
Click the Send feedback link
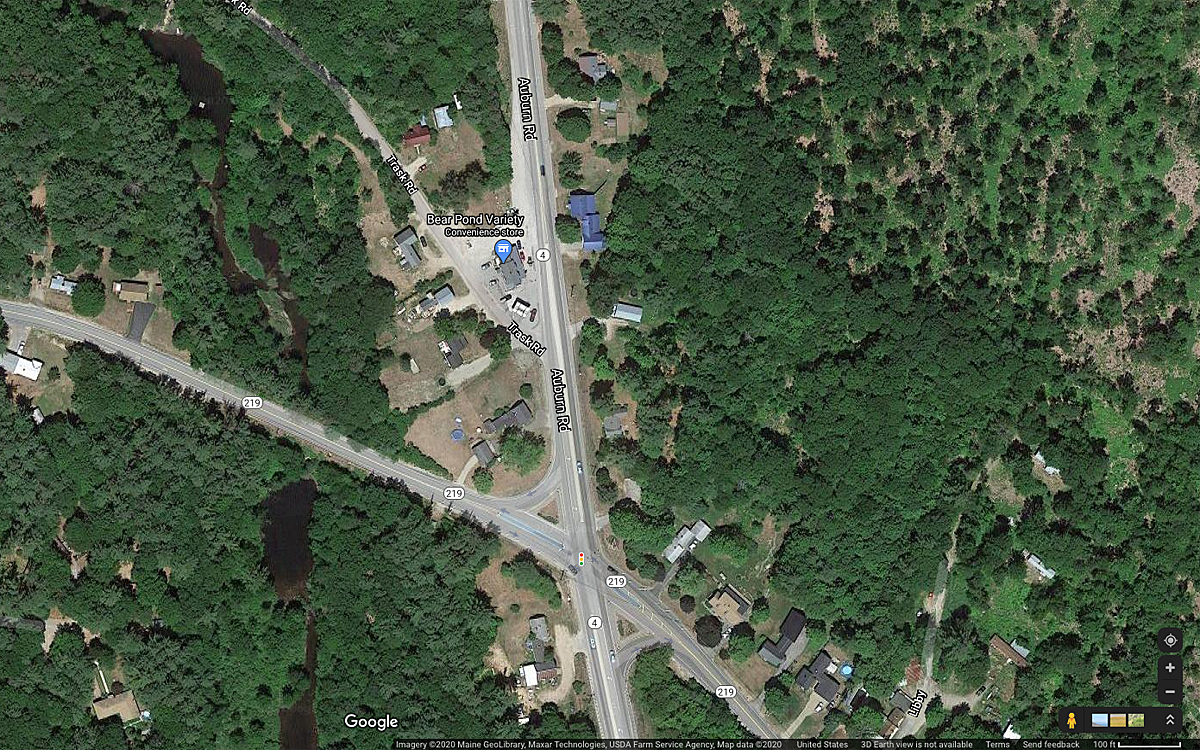point(1050,745)
